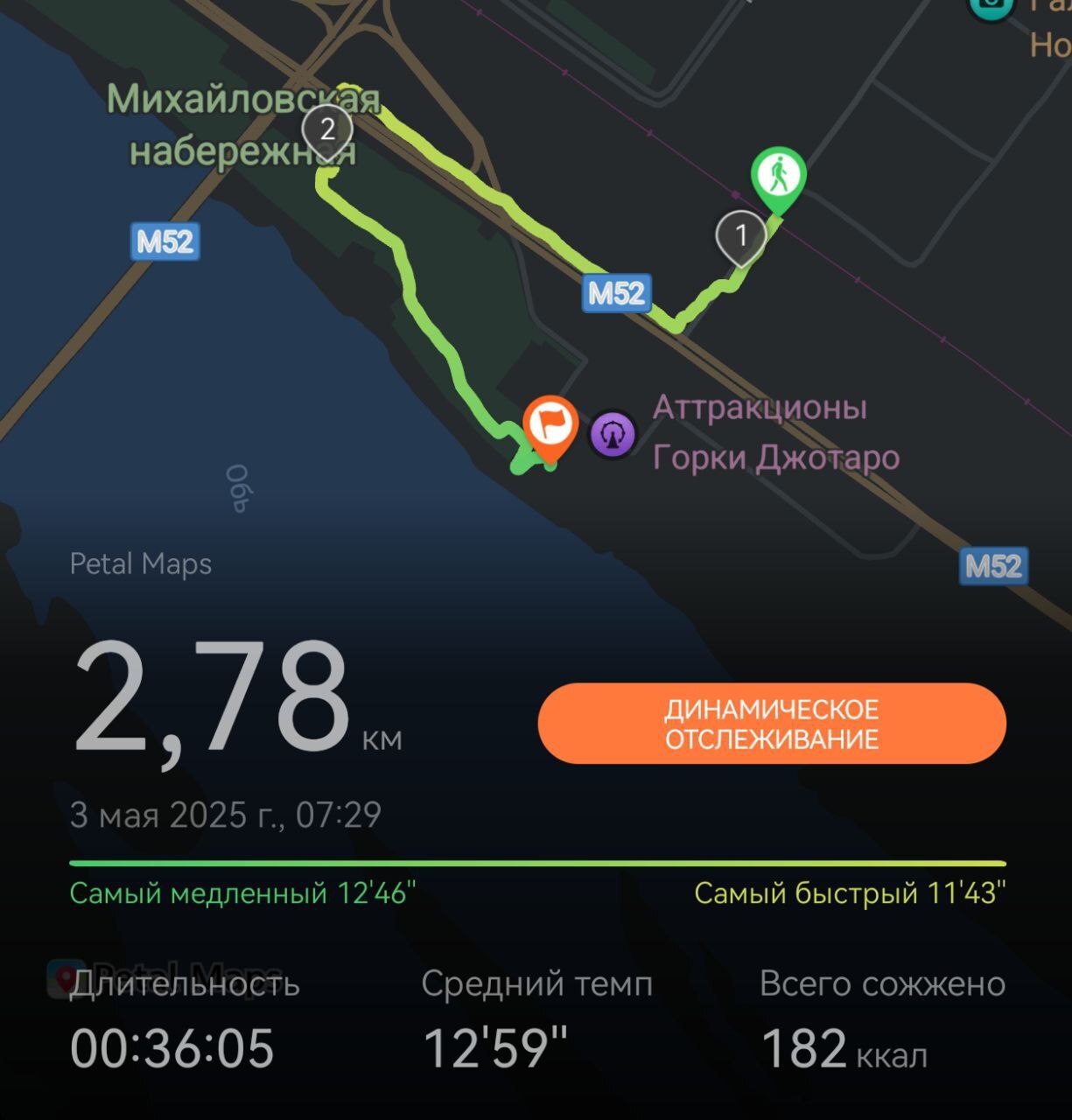Viewport: 1072px width, 1120px height.
Task: Open the Аттракционы Горки Джотаро place marker
Action: [x=613, y=434]
